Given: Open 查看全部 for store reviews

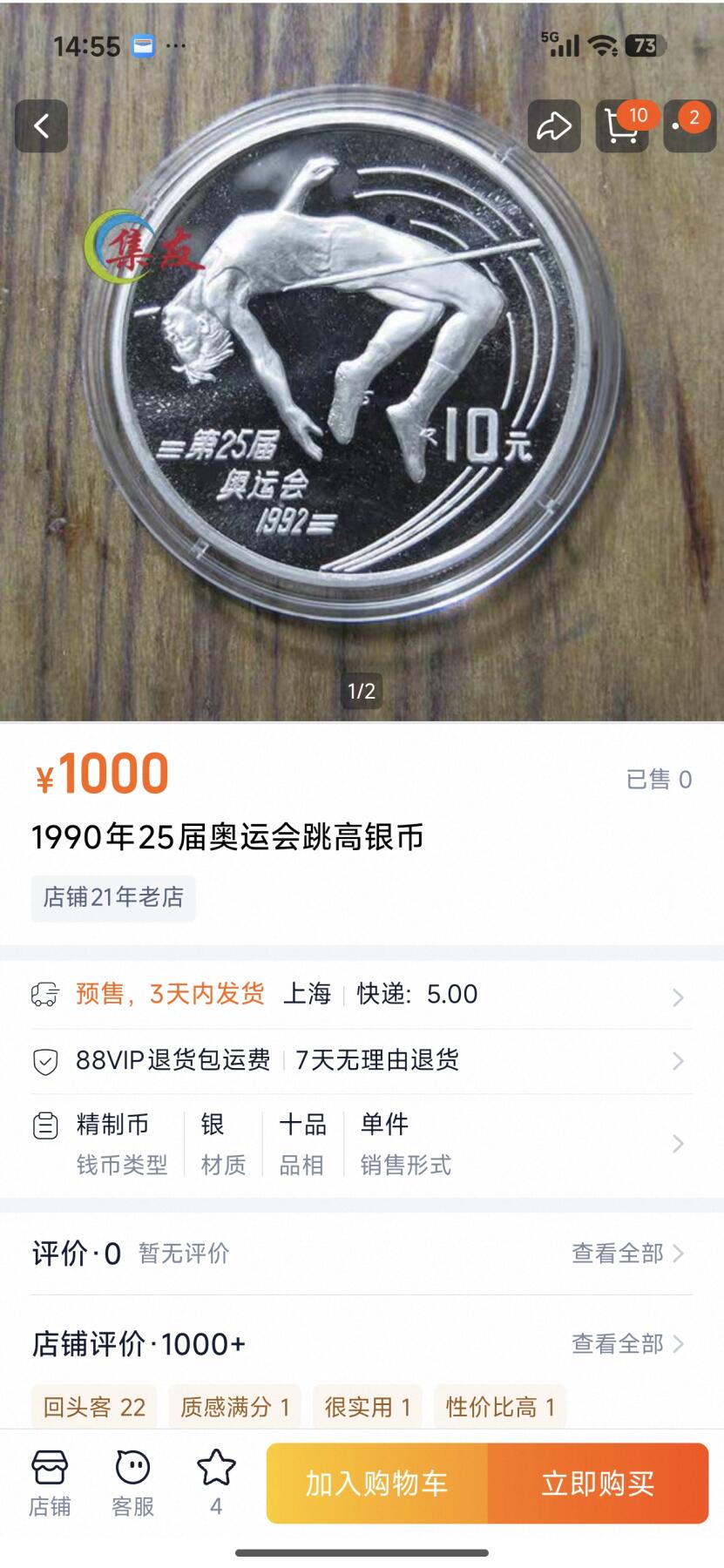Looking at the screenshot, I should click(619, 1344).
